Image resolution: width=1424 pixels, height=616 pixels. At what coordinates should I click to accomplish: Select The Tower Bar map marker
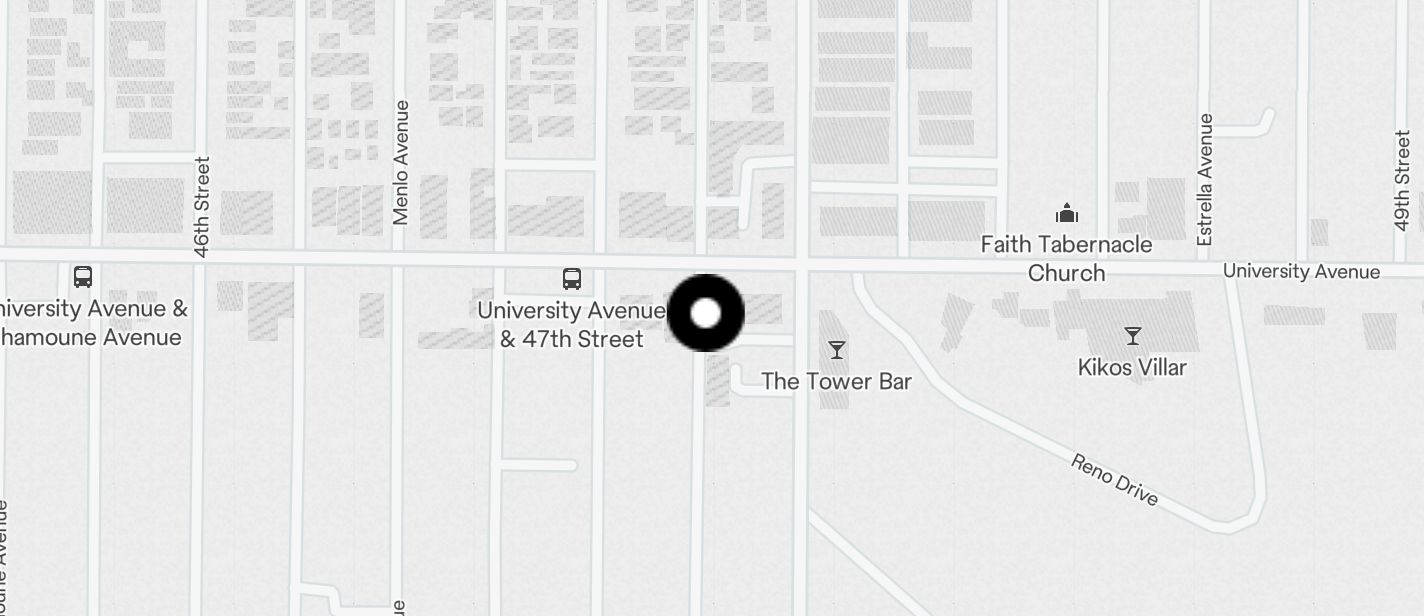pos(836,350)
